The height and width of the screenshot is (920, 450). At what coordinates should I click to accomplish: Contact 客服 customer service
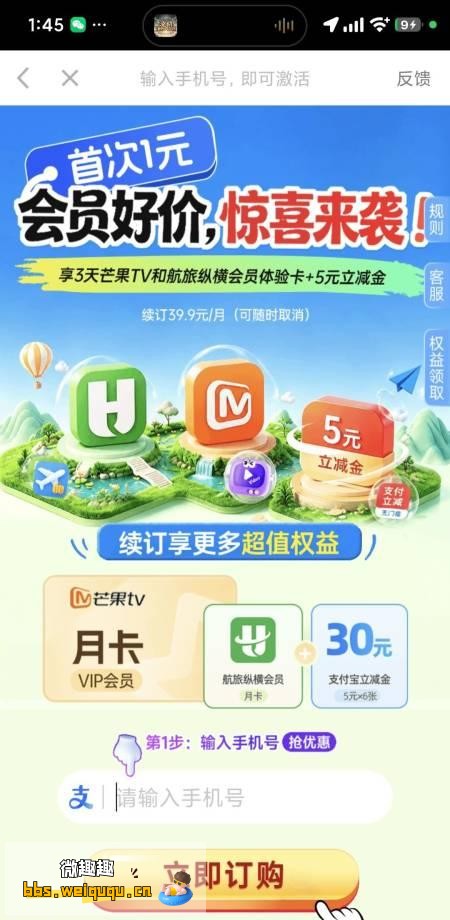point(437,286)
